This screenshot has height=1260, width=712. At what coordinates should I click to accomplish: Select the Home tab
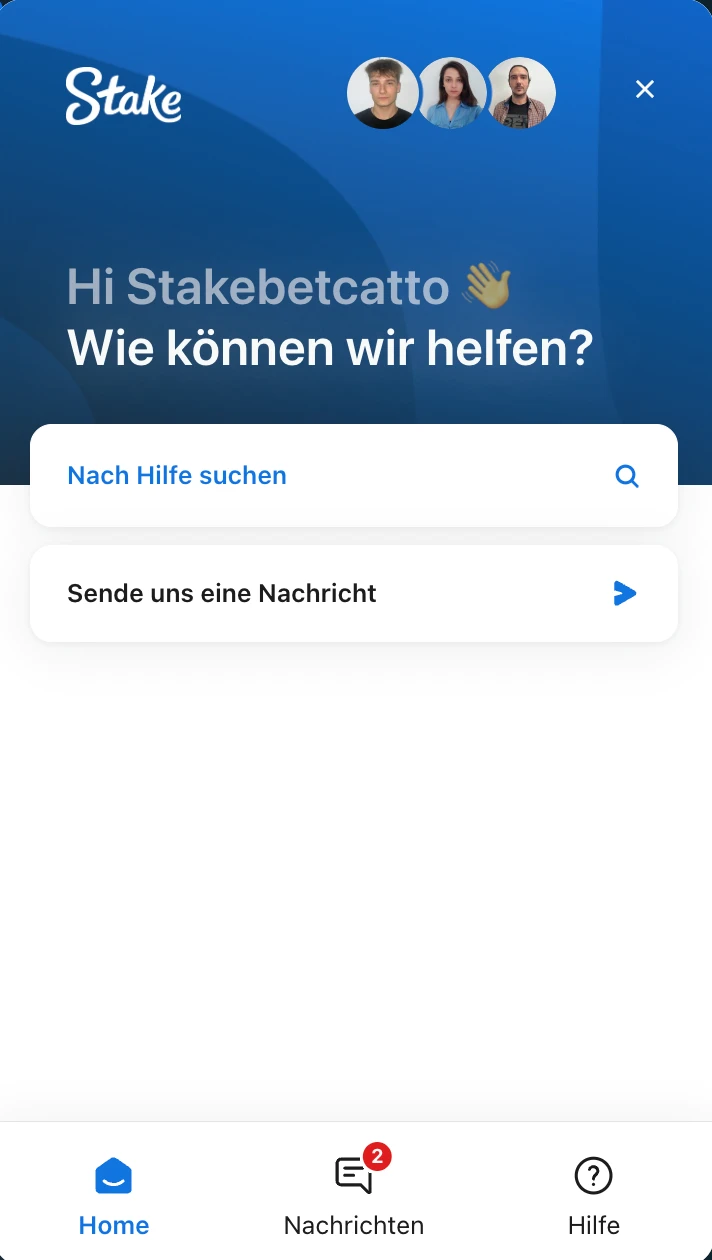coord(114,1195)
